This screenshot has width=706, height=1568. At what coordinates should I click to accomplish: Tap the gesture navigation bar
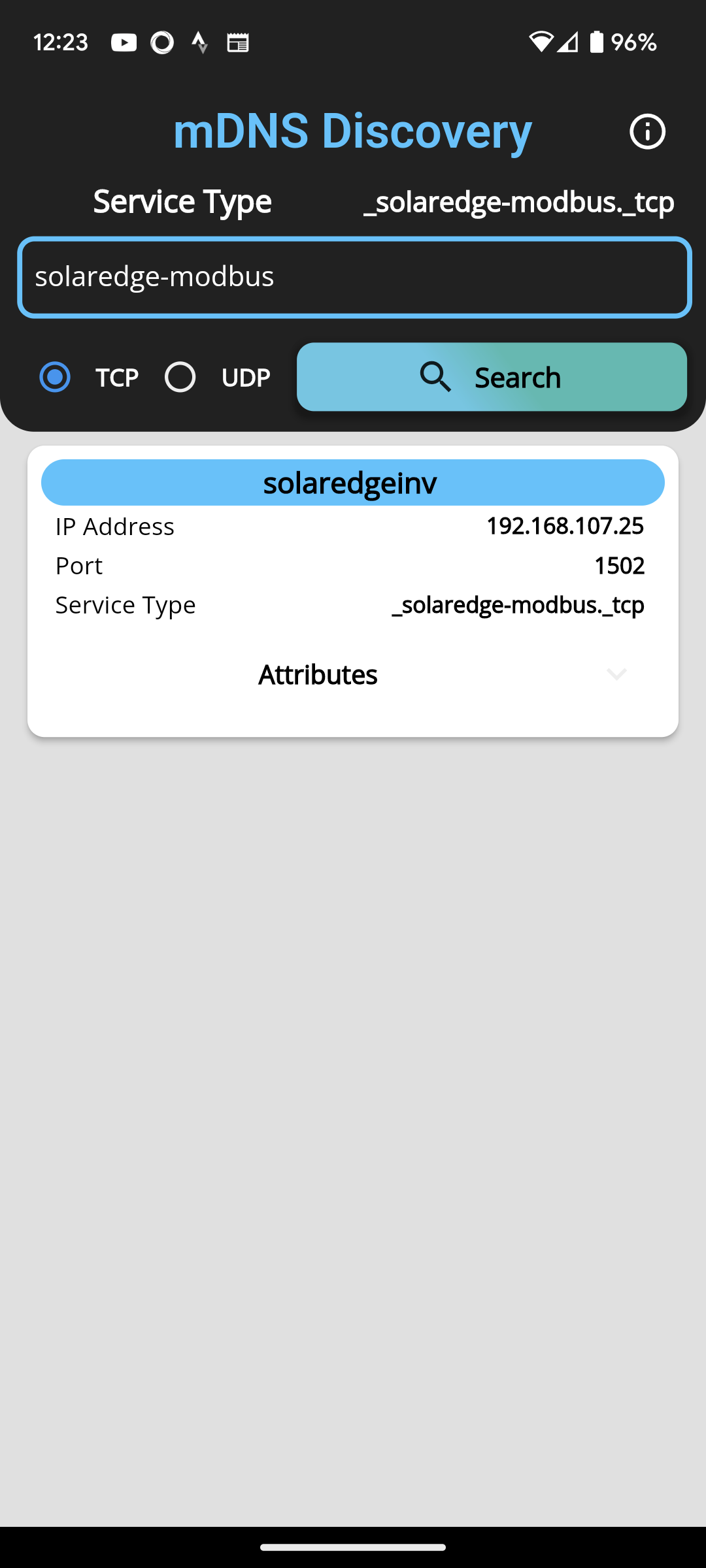[353, 1546]
